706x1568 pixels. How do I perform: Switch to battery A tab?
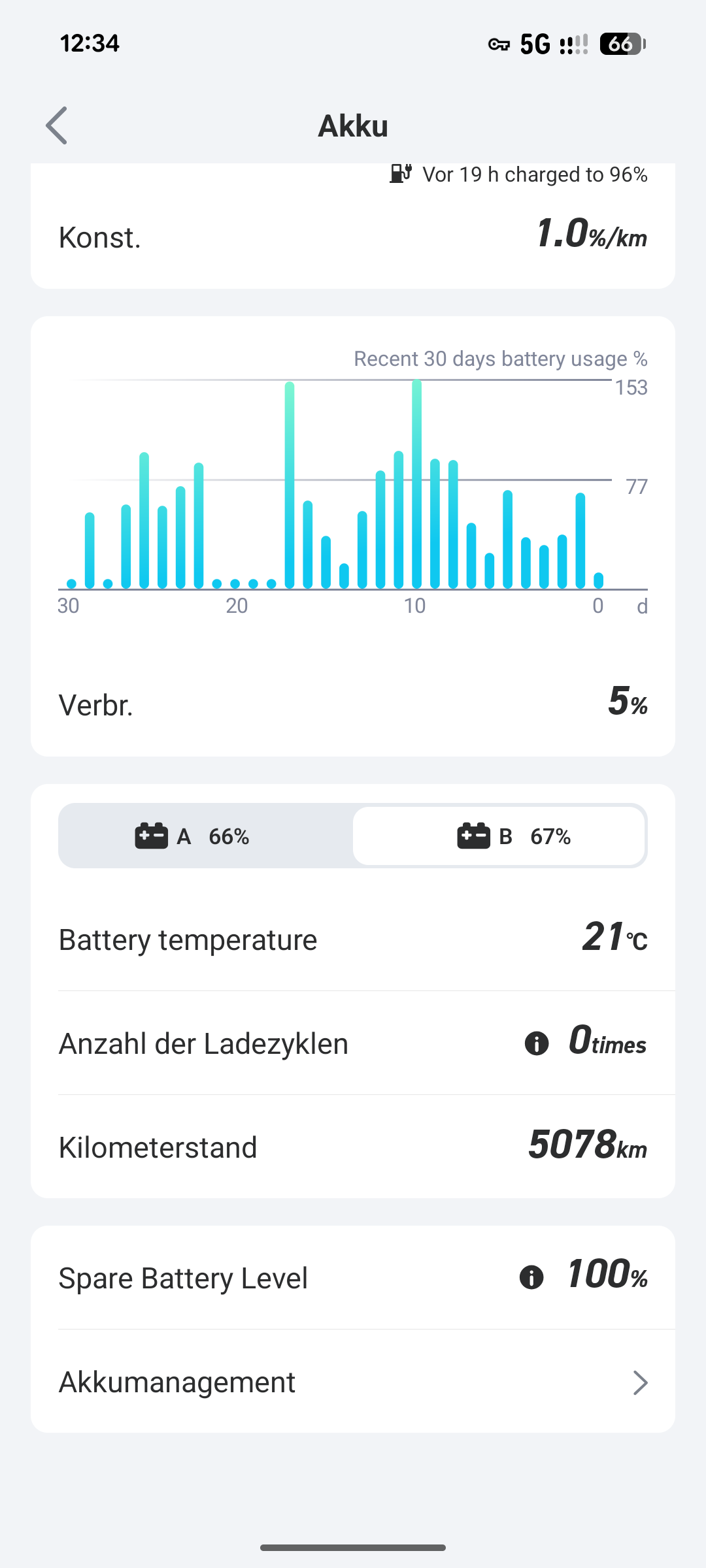pos(207,836)
